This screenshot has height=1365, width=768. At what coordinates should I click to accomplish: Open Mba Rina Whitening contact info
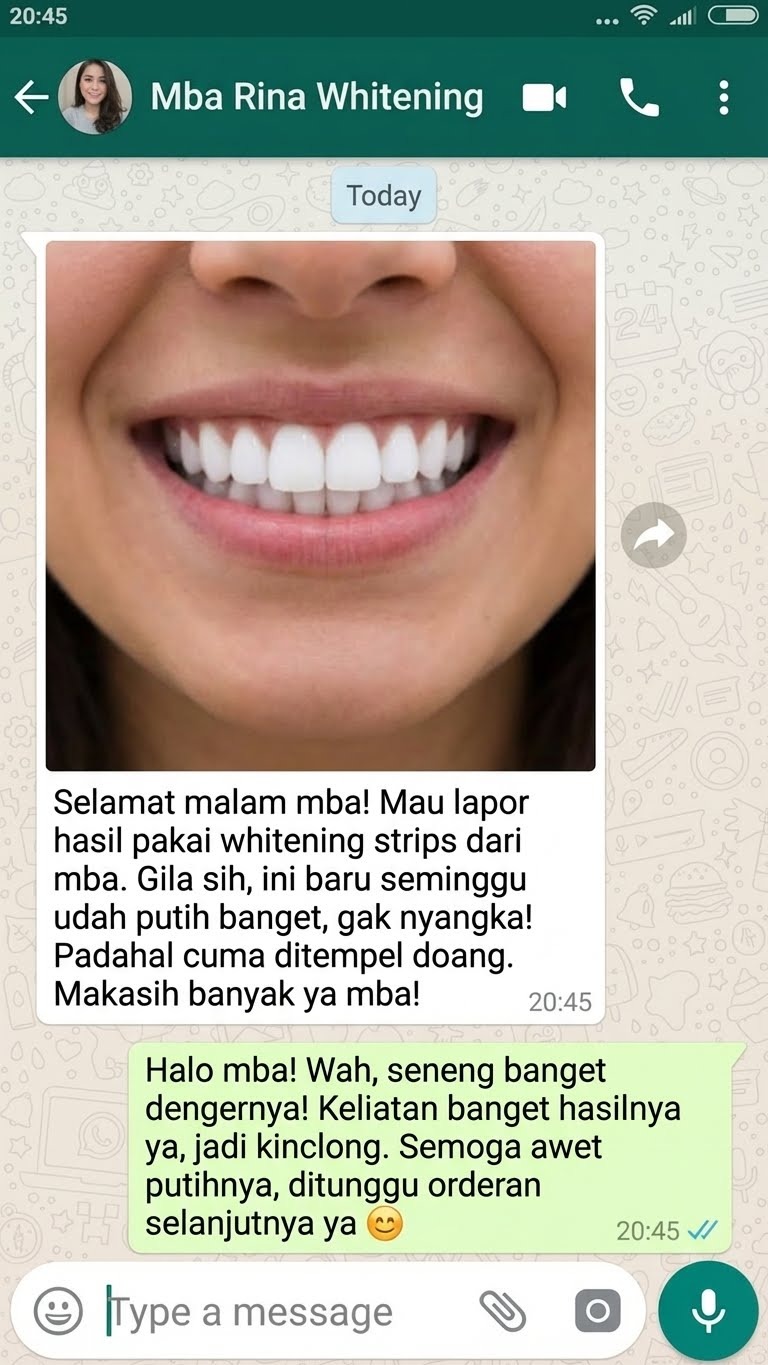pos(316,97)
